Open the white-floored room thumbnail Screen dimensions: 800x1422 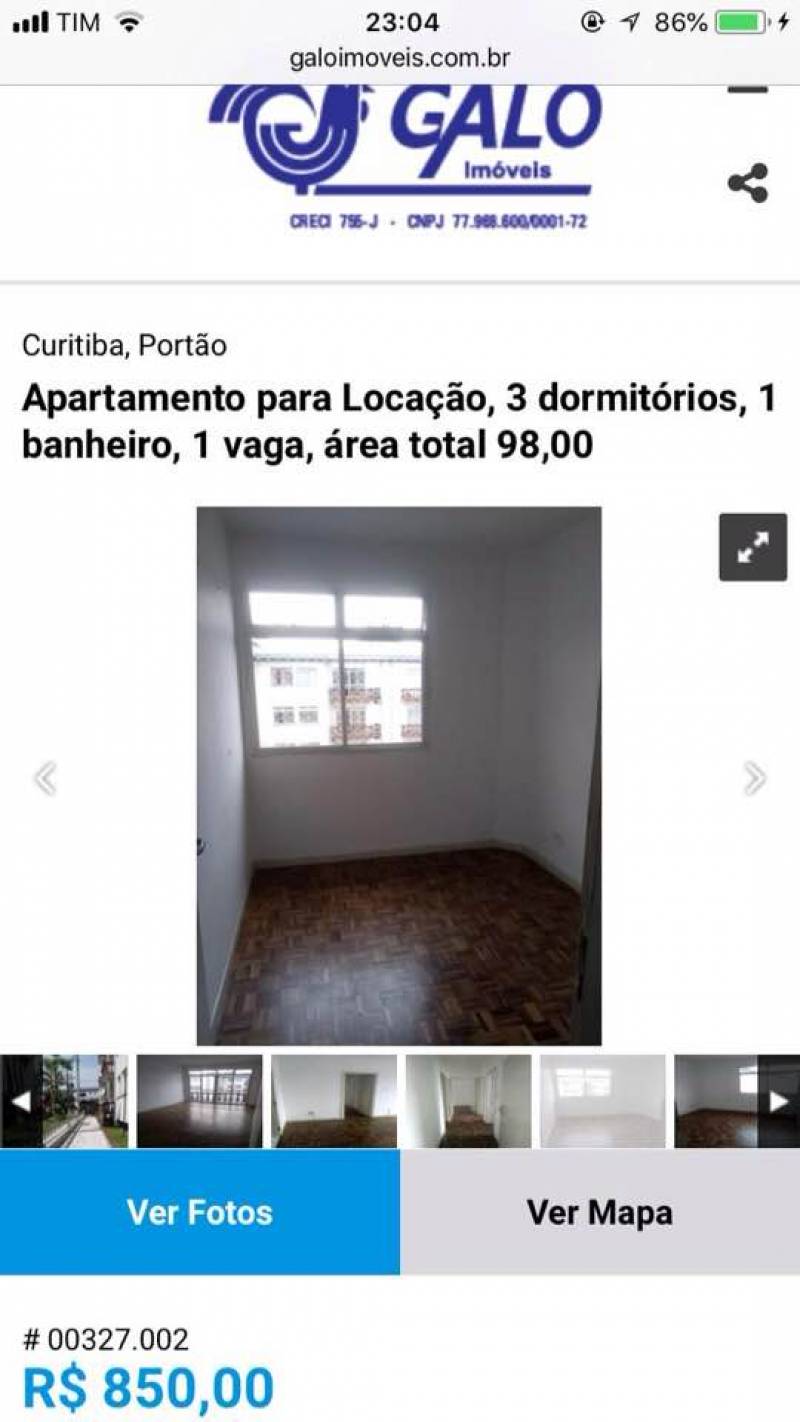tap(602, 1100)
